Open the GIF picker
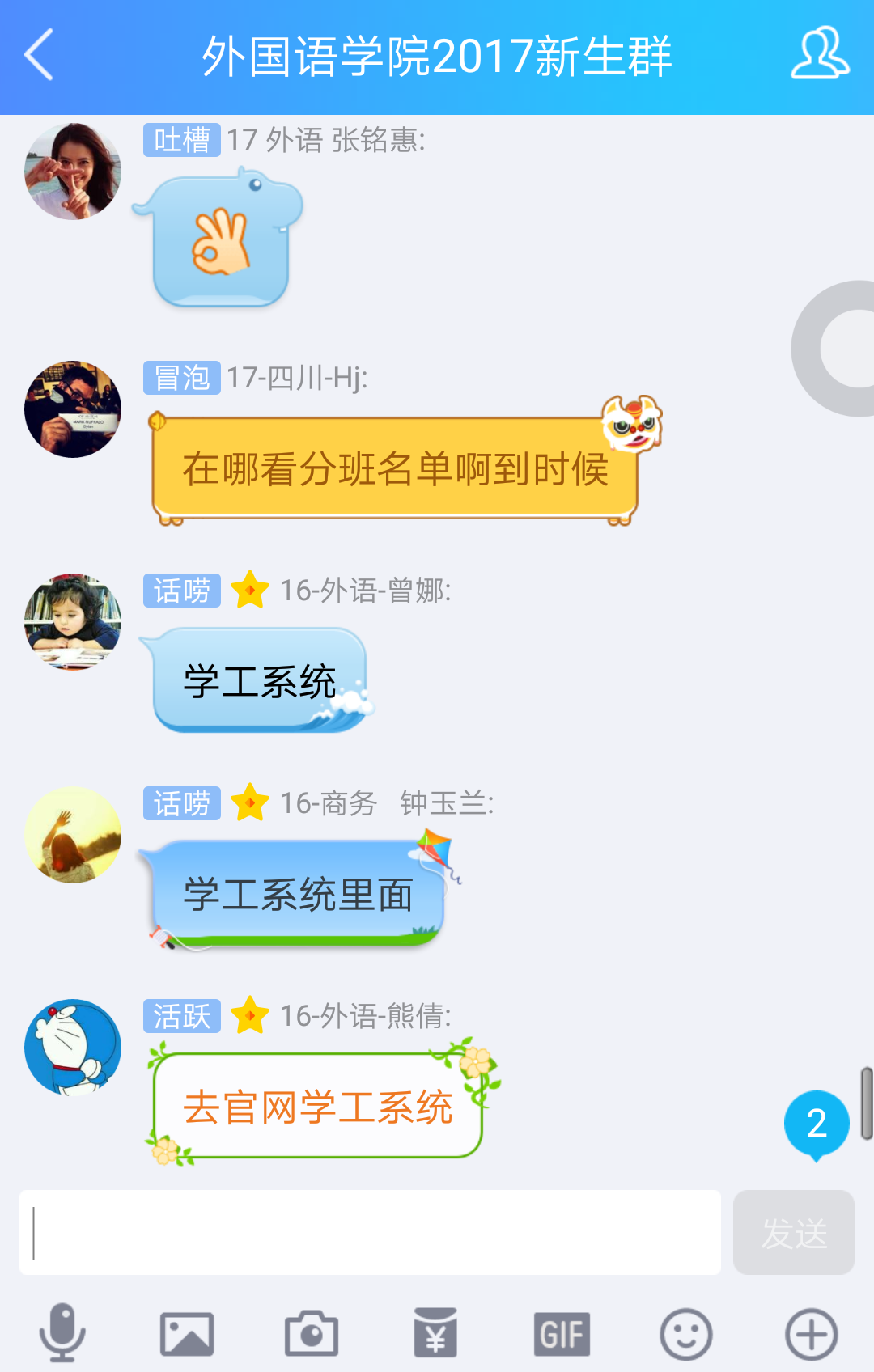The width and height of the screenshot is (874, 1372). click(562, 1333)
